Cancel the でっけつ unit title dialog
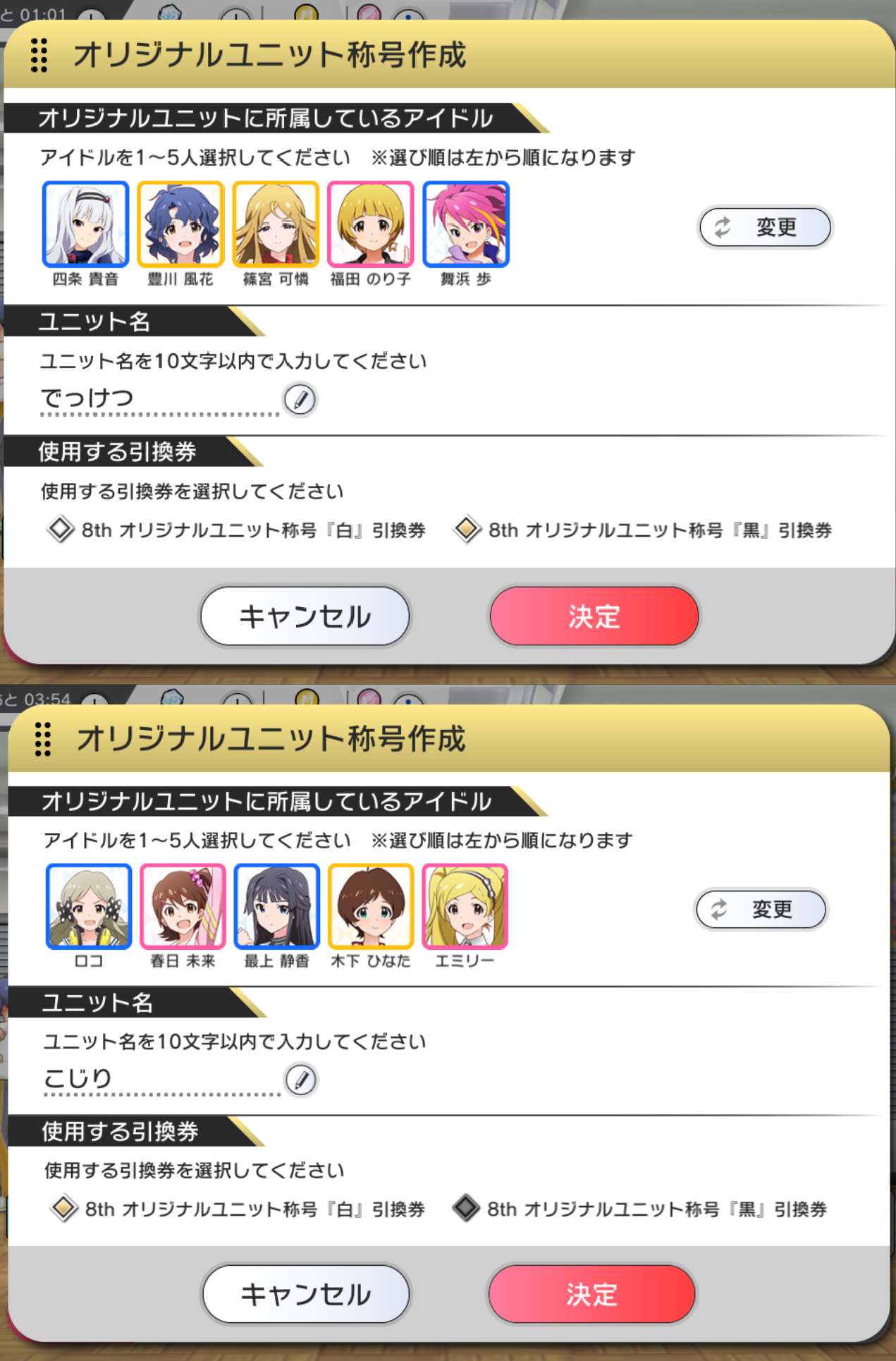Viewport: 896px width, 1361px height. [x=305, y=616]
